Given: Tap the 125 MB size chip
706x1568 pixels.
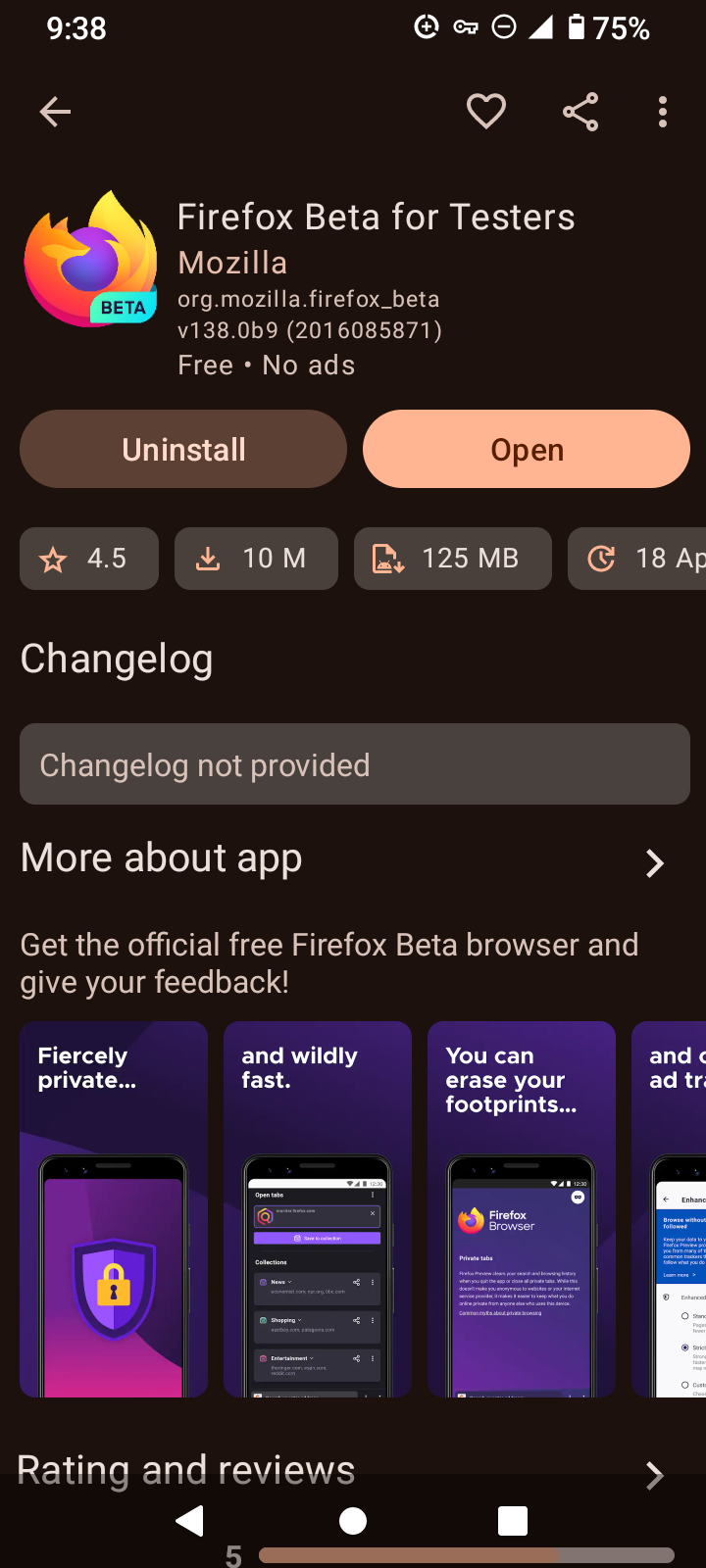Looking at the screenshot, I should [453, 559].
